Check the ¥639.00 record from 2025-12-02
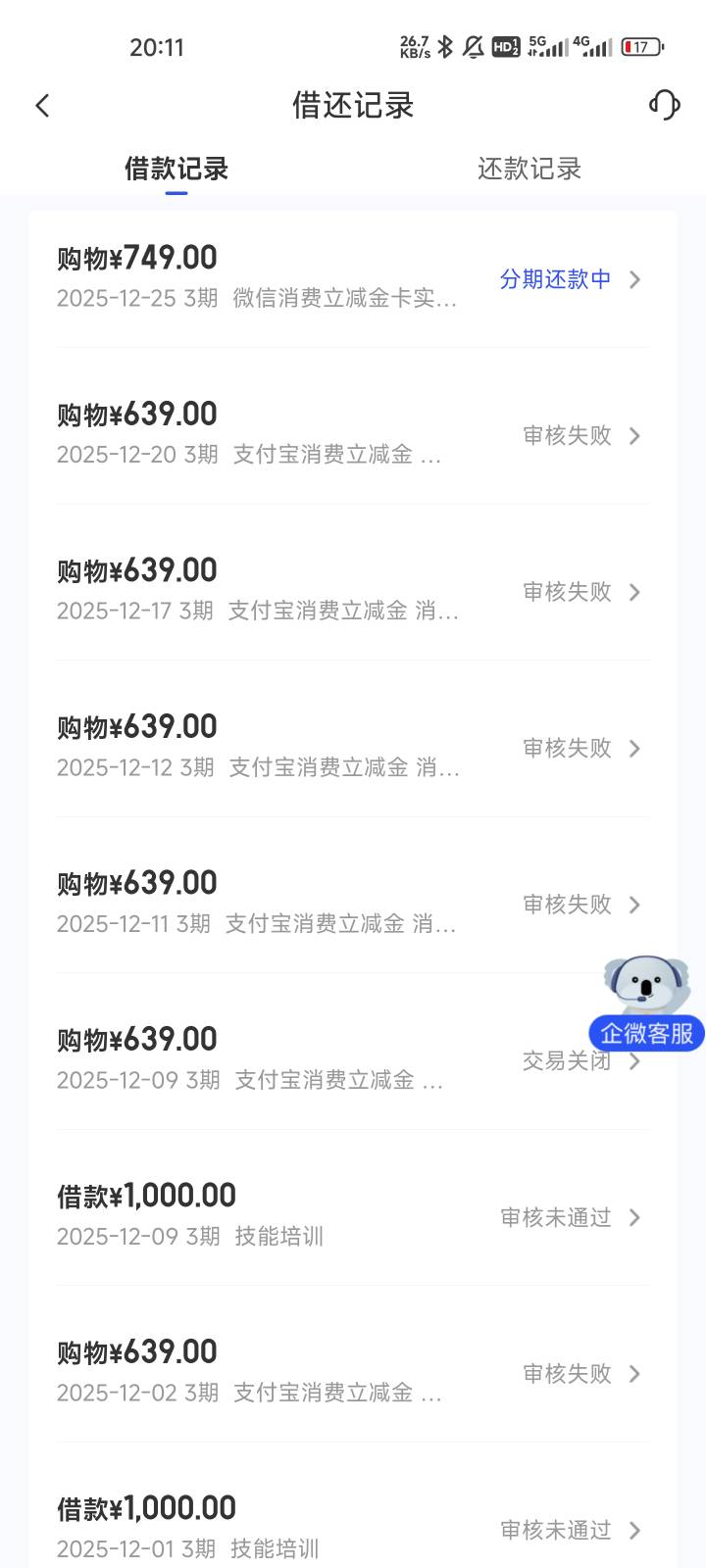Viewport: 706px width, 1568px height. tap(351, 1372)
